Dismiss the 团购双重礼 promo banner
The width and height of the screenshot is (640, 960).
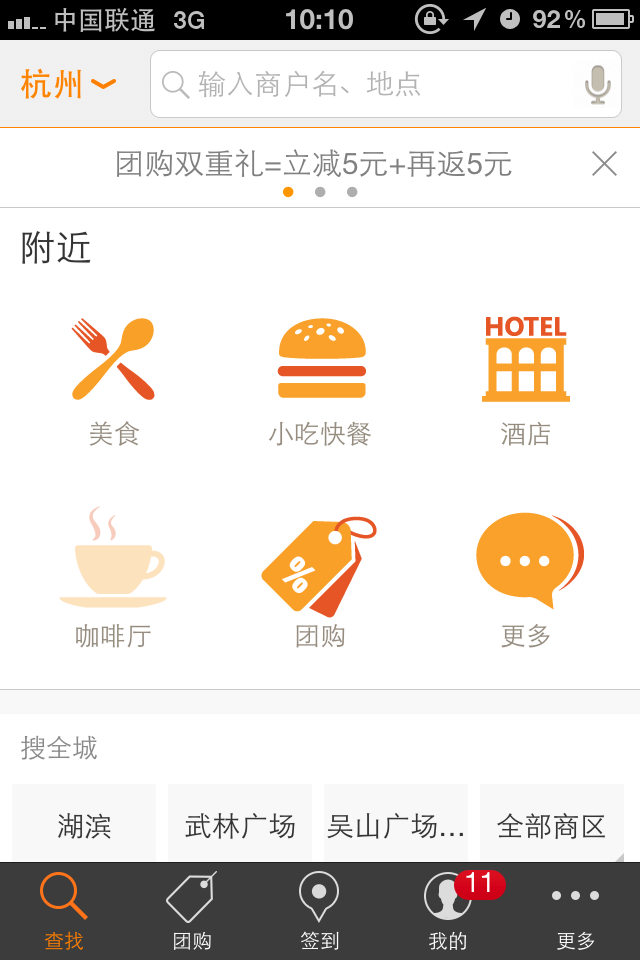coord(604,163)
